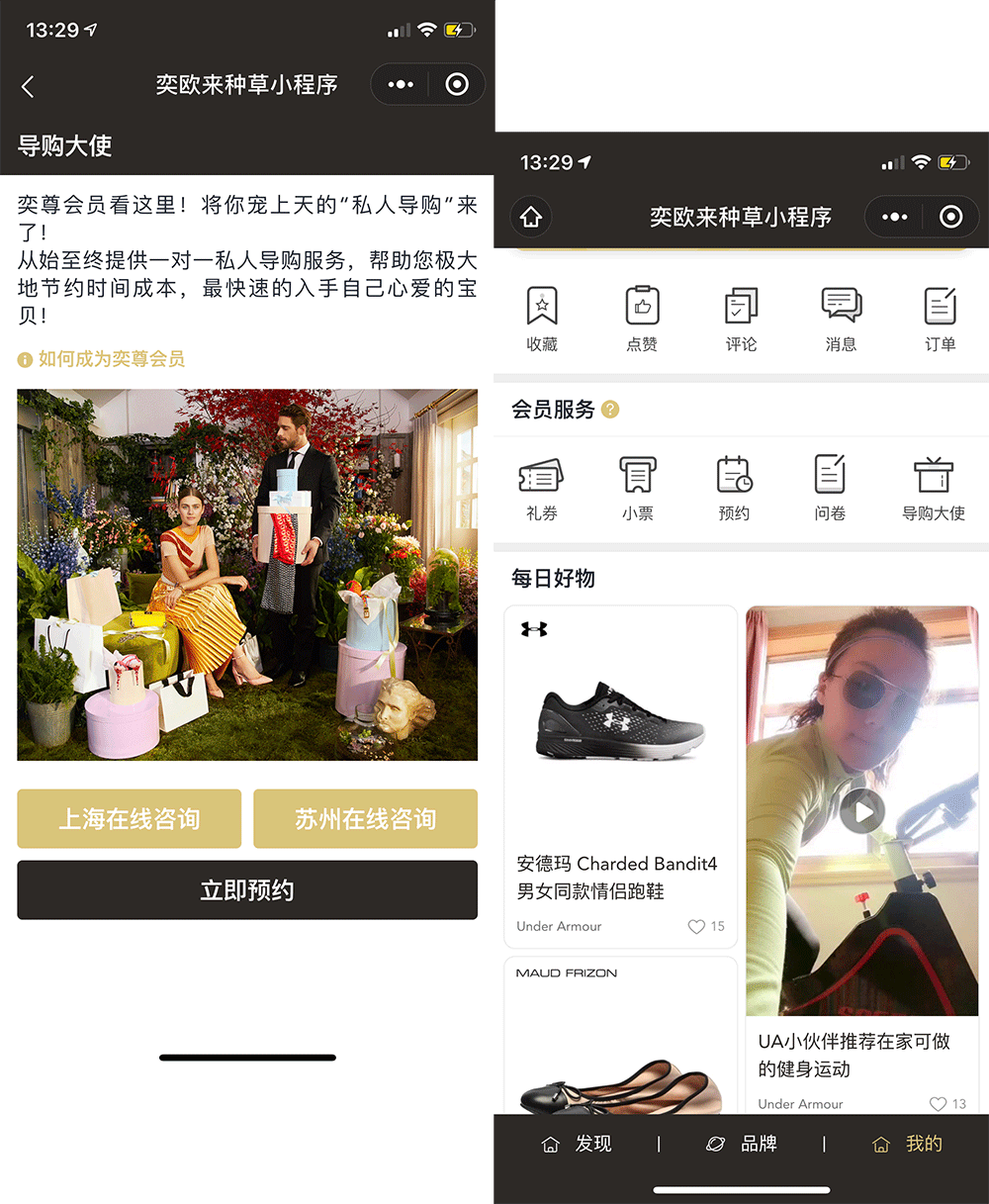Open 收藏 favorites
Screen dimensions: 989x1204
pyautogui.click(x=542, y=318)
